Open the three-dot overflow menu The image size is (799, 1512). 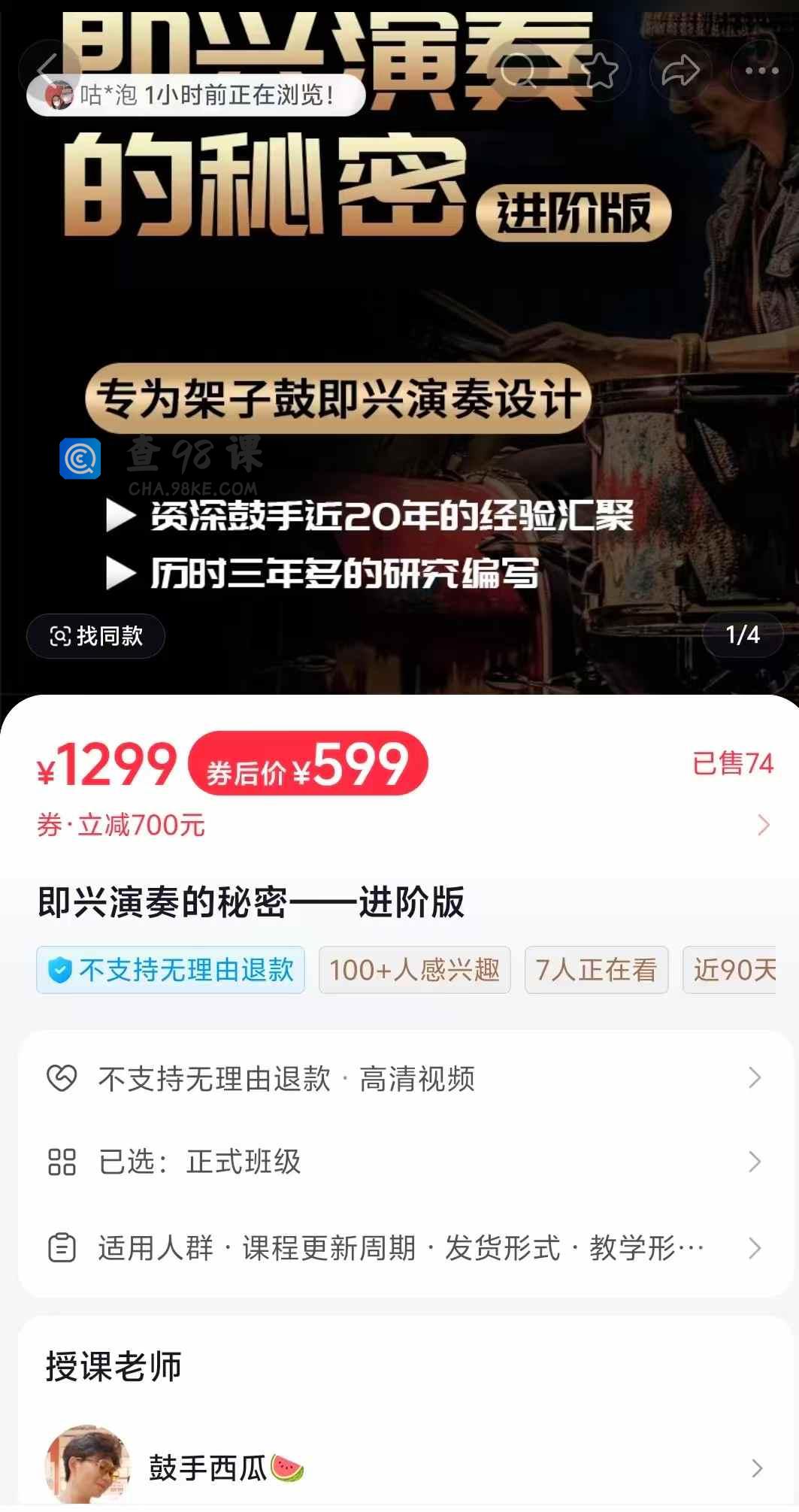point(761,71)
